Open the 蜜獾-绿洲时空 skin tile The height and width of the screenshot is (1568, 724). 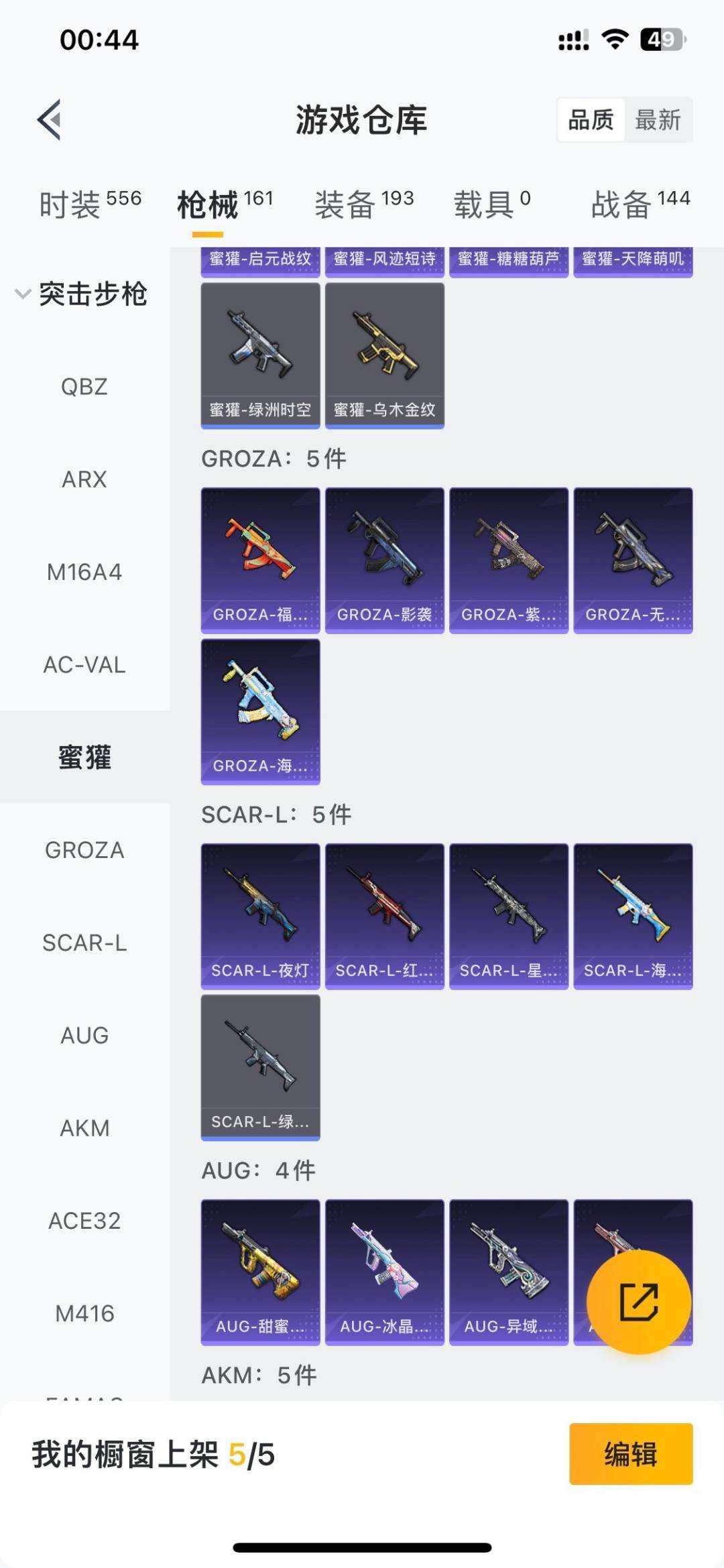pyautogui.click(x=260, y=355)
